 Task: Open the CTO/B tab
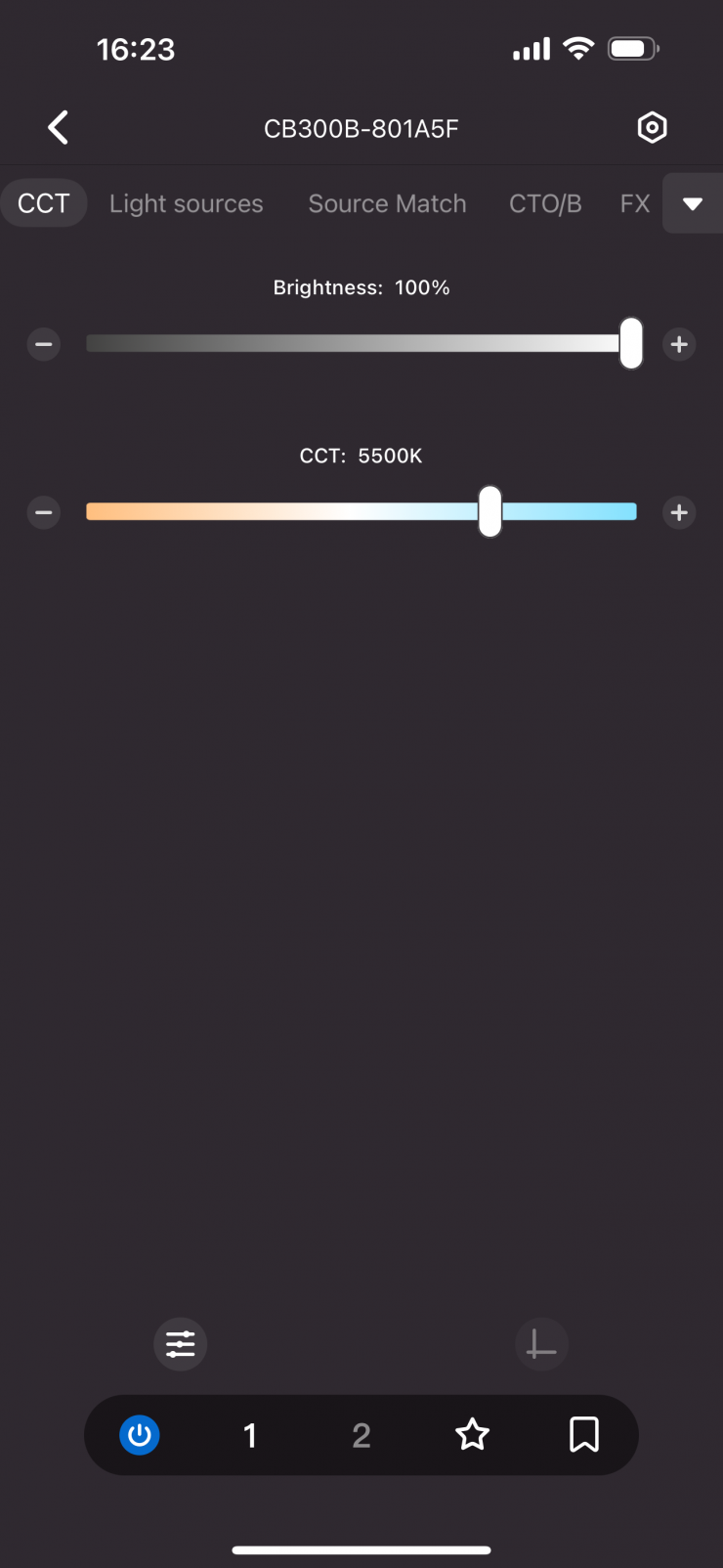point(545,203)
